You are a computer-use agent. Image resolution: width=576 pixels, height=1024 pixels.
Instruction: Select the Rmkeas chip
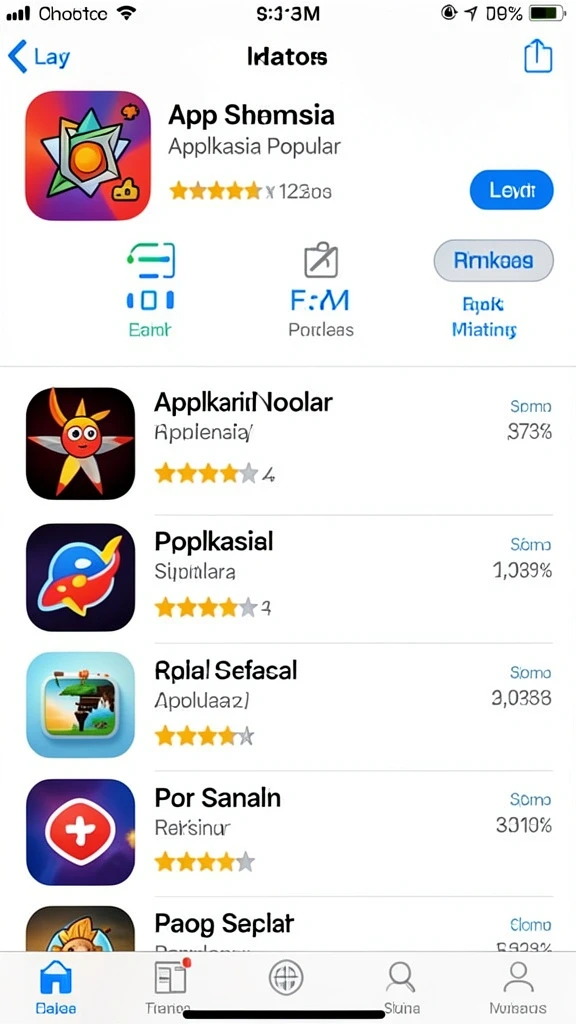coord(493,261)
